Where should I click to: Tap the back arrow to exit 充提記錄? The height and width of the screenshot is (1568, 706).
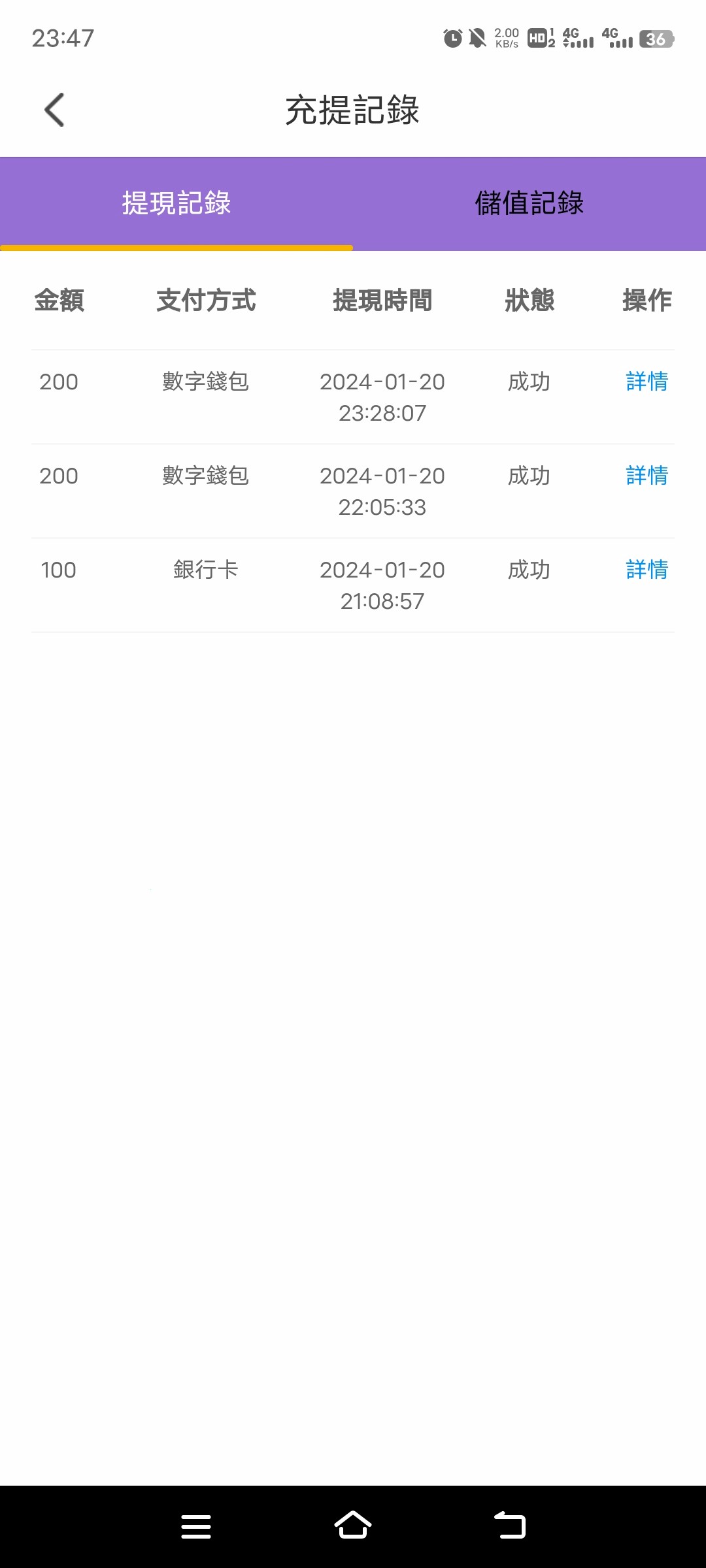coord(55,109)
